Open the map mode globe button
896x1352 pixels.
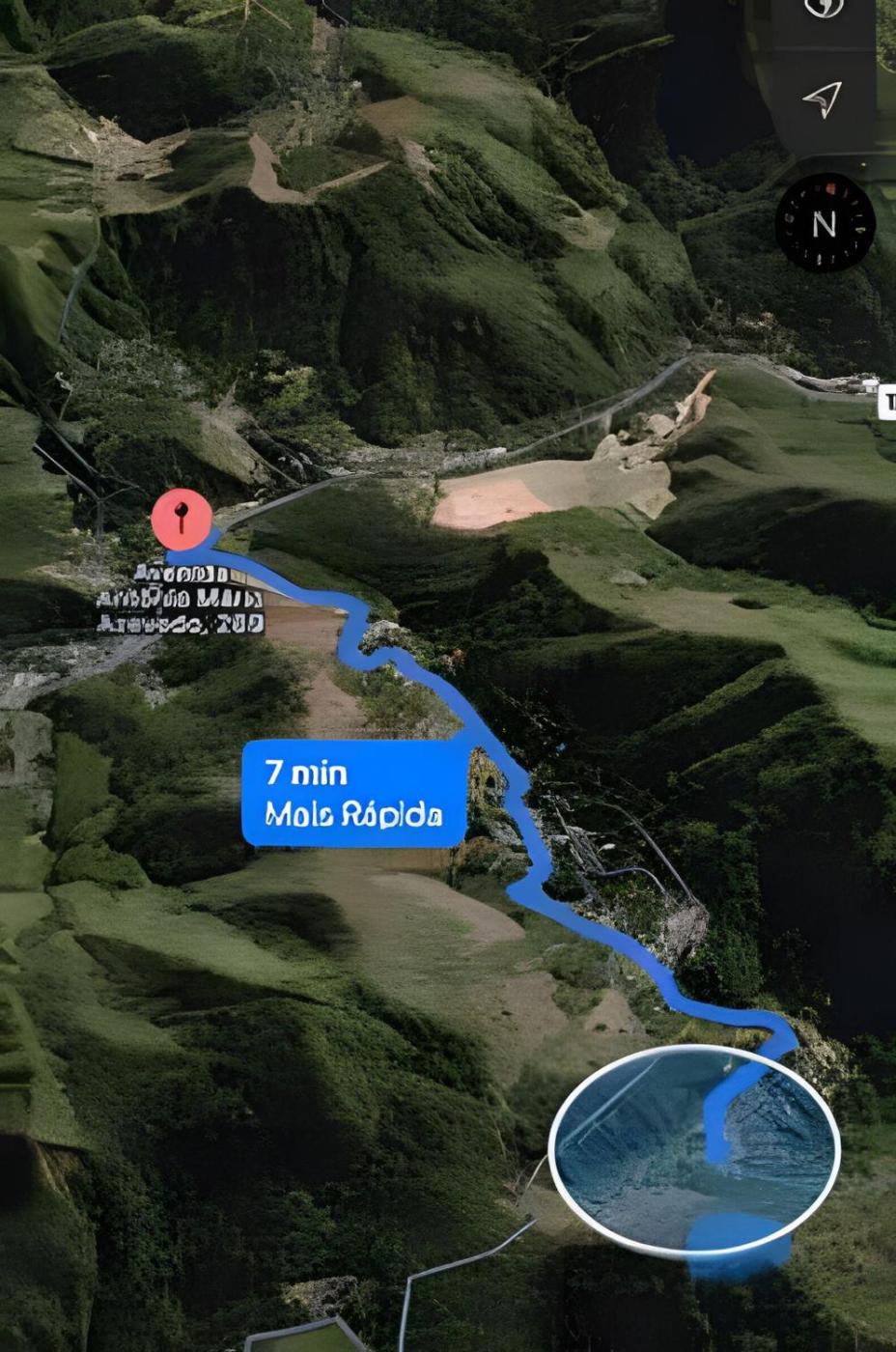[x=824, y=8]
